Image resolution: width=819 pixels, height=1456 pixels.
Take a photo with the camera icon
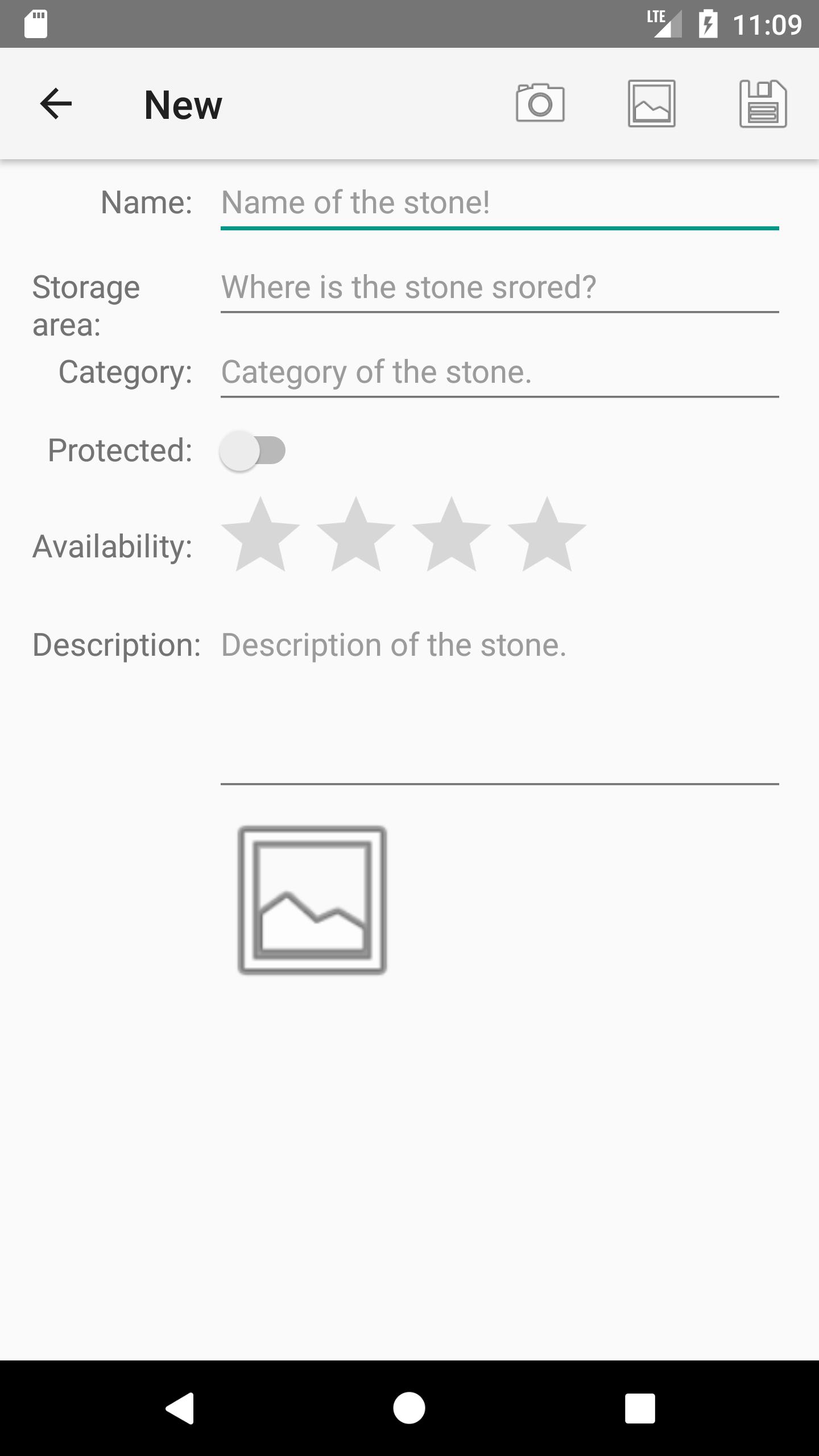click(540, 104)
